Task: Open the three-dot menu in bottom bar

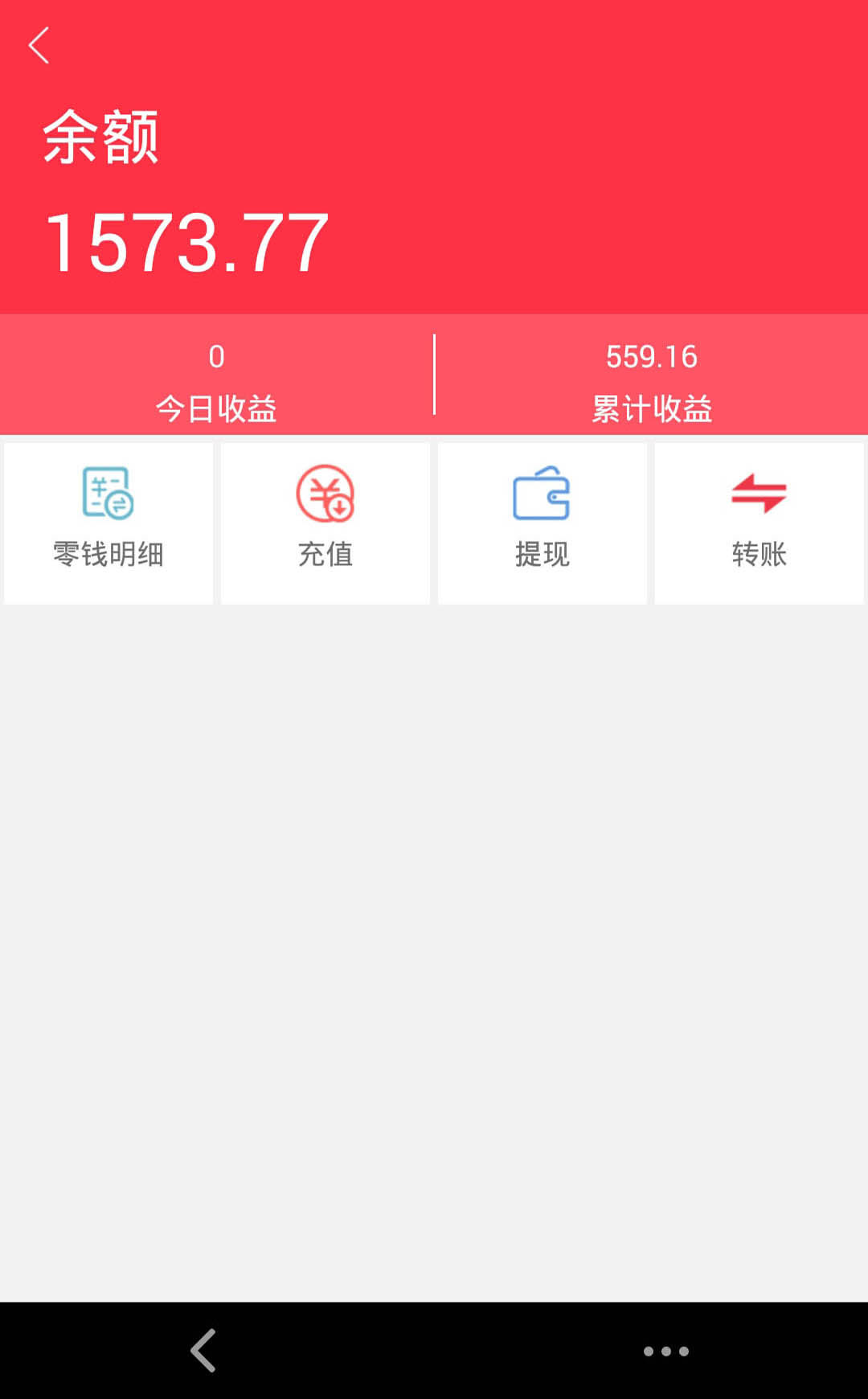Action: pyautogui.click(x=665, y=1351)
